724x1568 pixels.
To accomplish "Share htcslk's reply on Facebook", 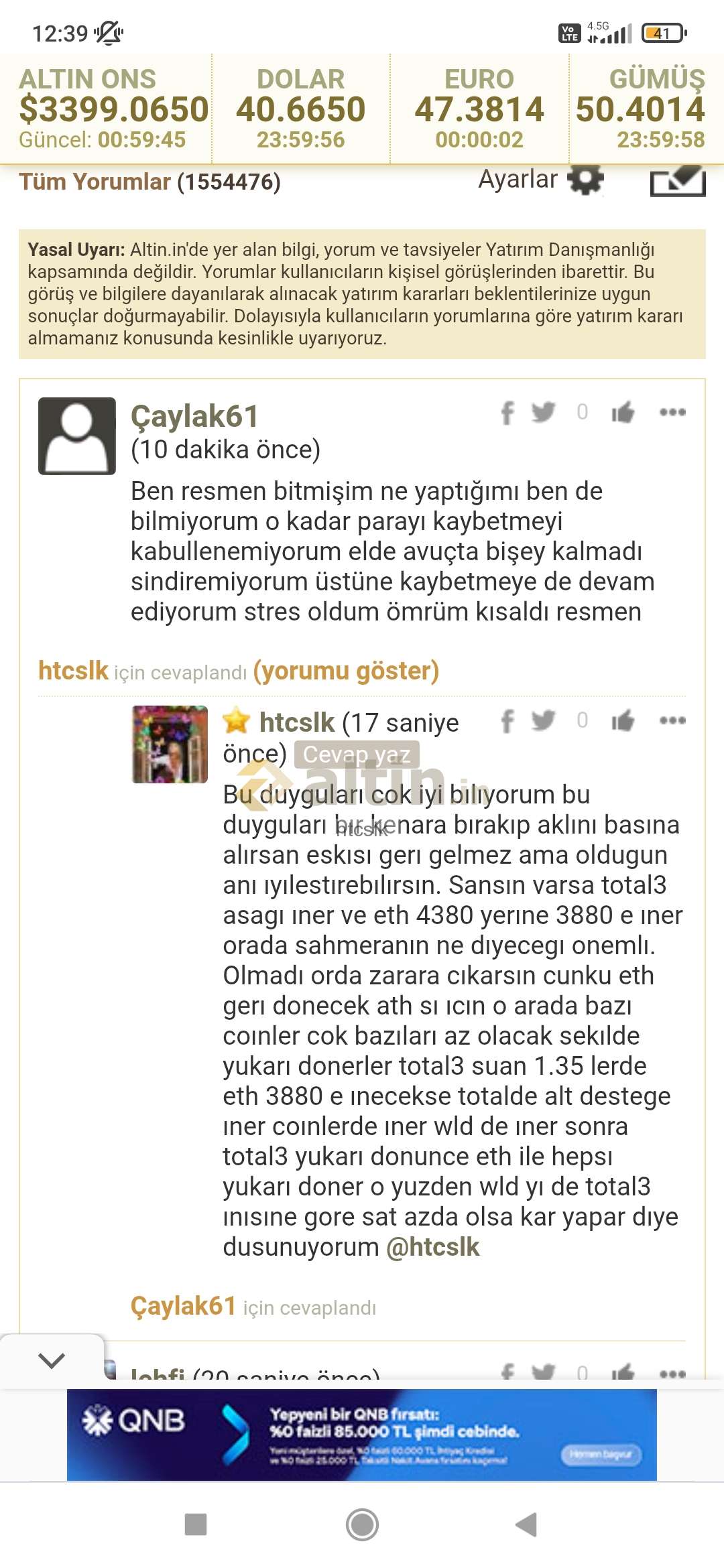I will pos(507,721).
